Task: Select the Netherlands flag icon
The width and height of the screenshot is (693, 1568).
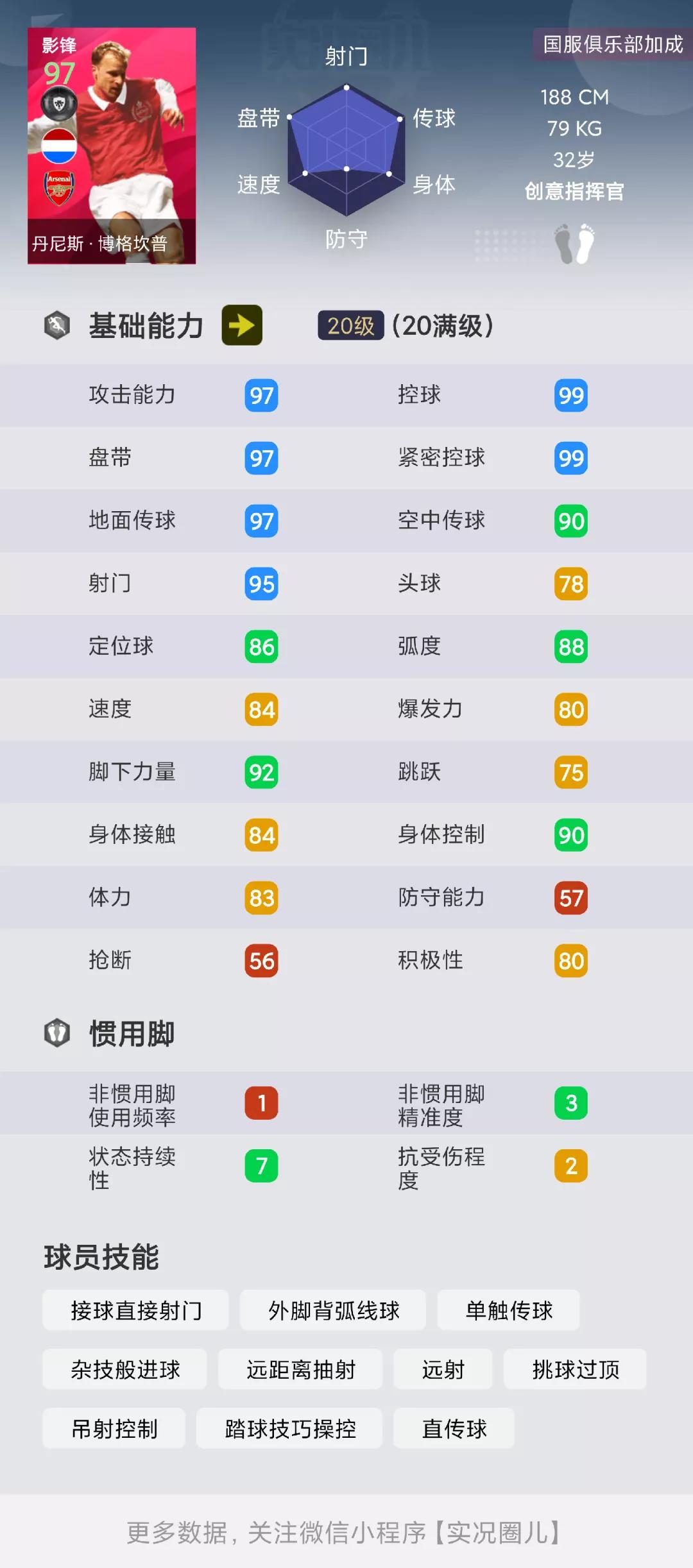Action: click(60, 145)
